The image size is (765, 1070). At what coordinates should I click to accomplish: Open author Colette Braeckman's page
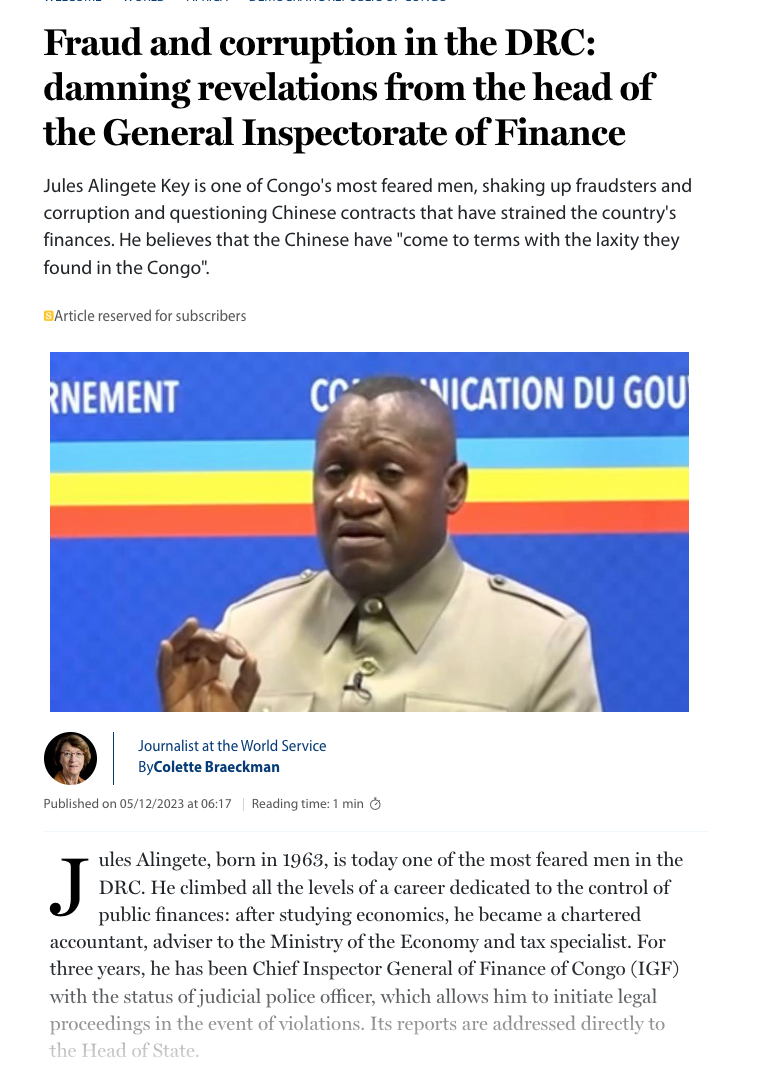[216, 767]
